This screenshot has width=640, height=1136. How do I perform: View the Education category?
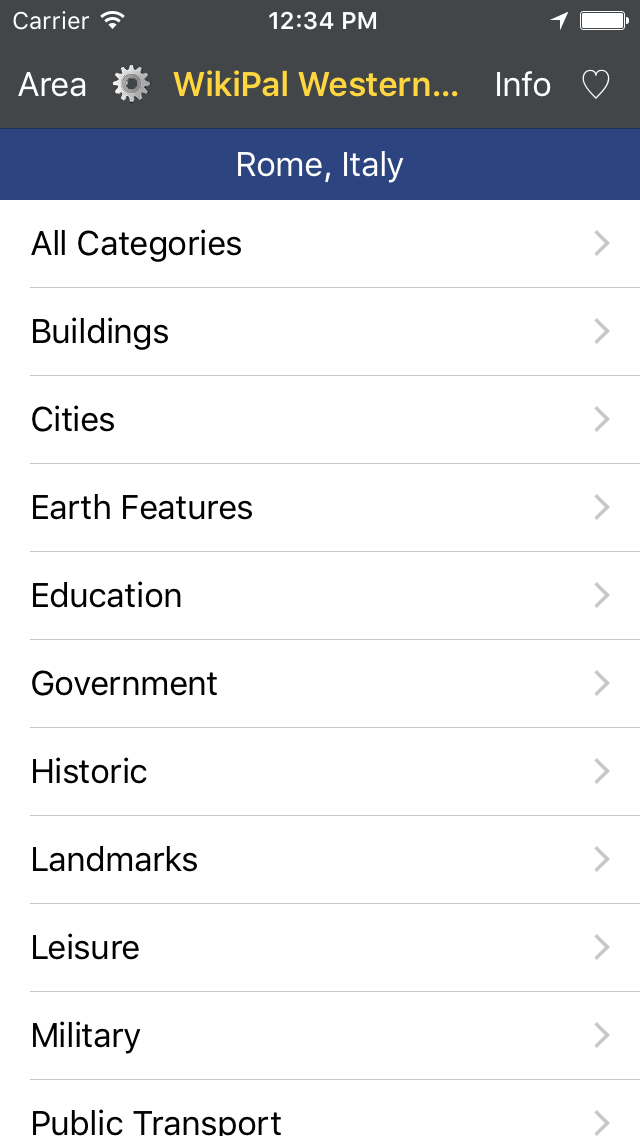coord(320,596)
